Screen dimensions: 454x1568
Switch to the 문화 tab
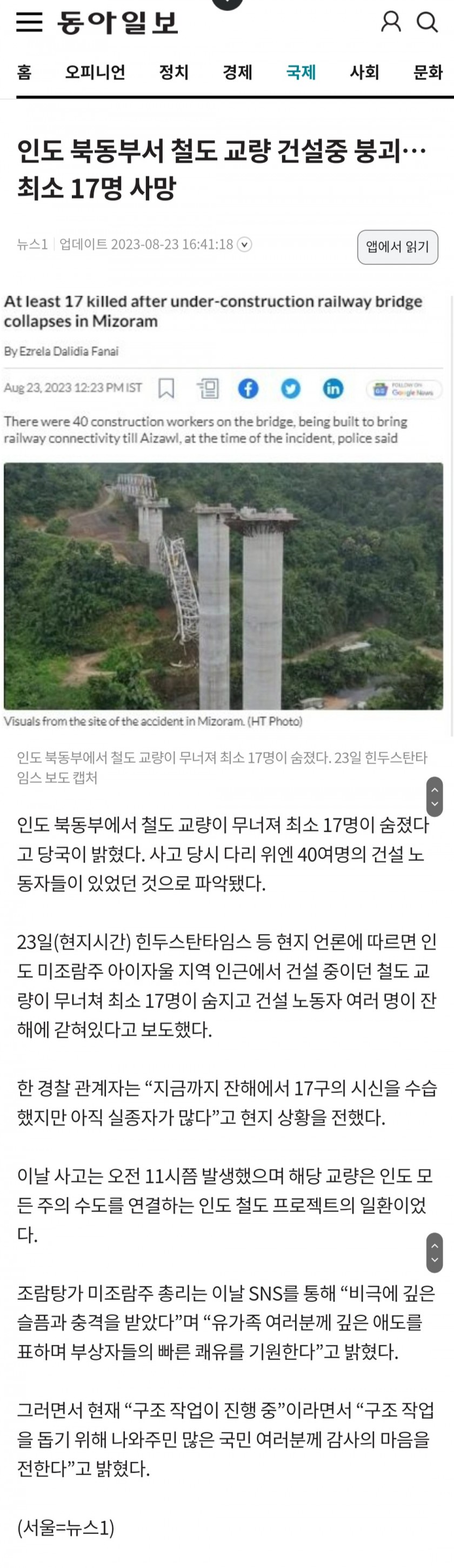(428, 72)
